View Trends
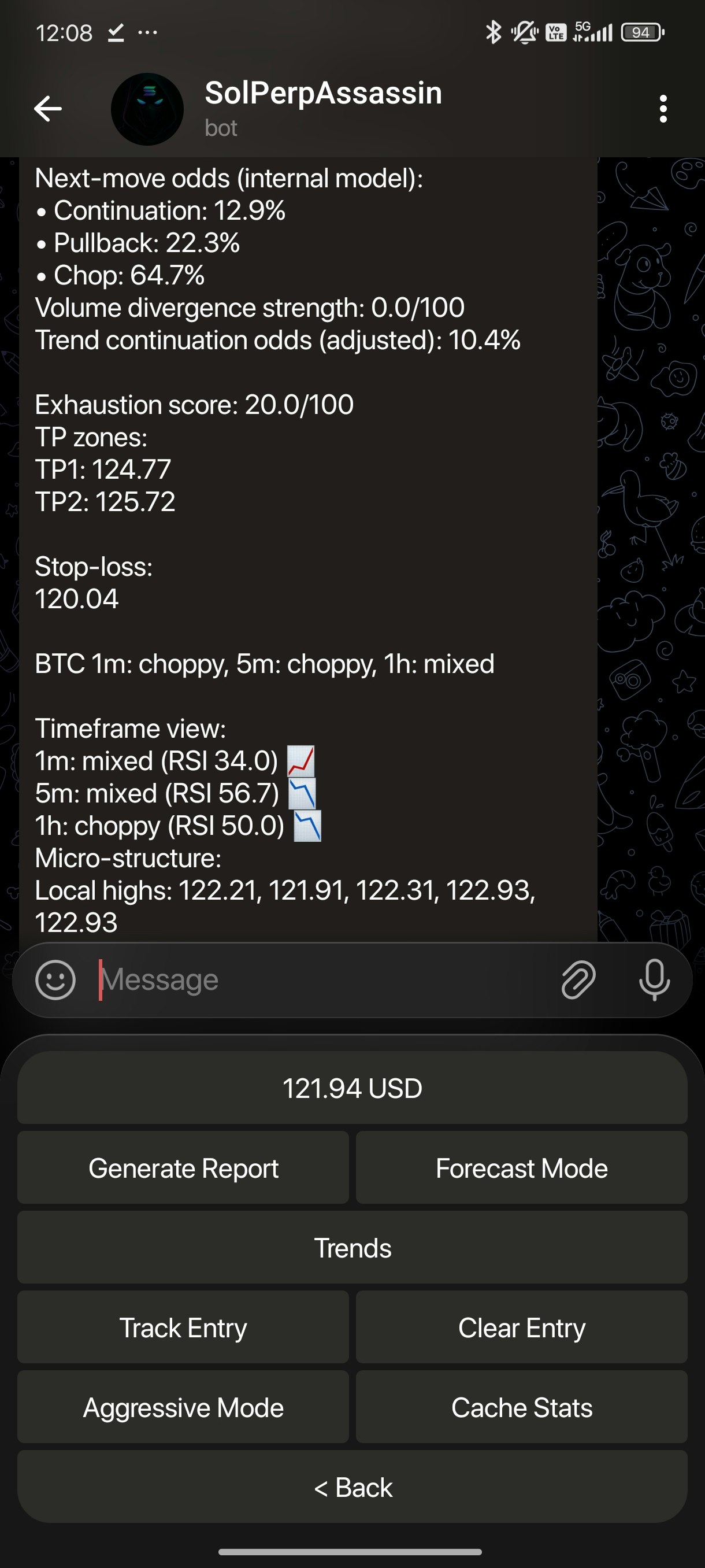This screenshot has width=705, height=1568. point(352,1247)
